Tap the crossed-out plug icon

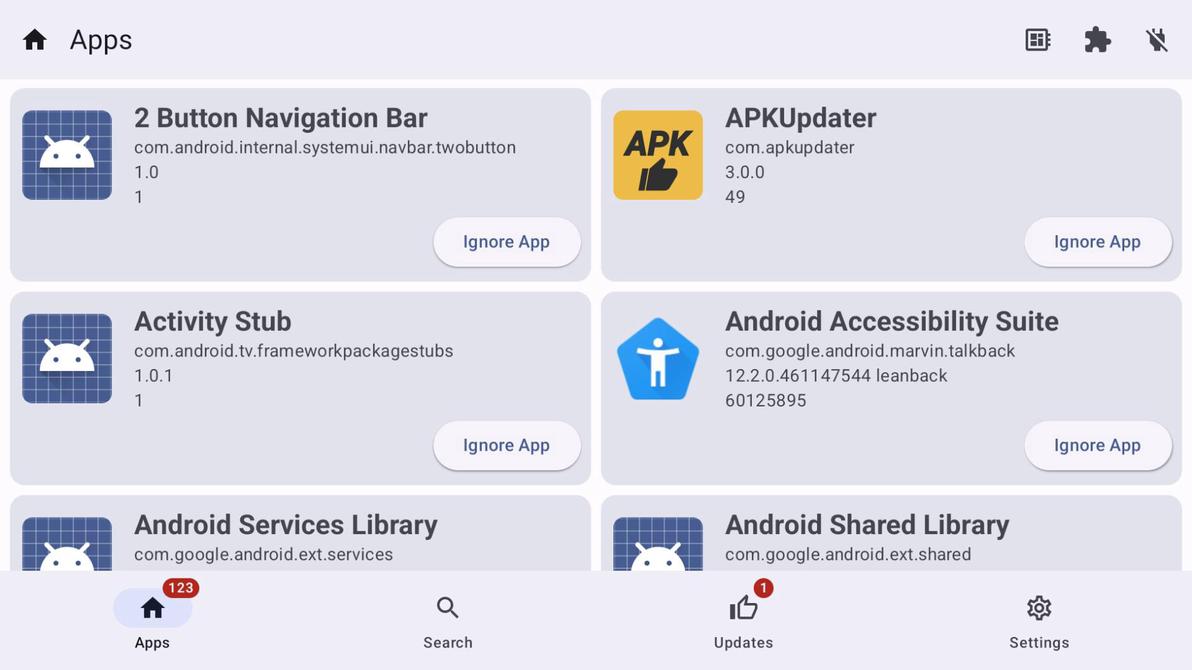(x=1157, y=40)
